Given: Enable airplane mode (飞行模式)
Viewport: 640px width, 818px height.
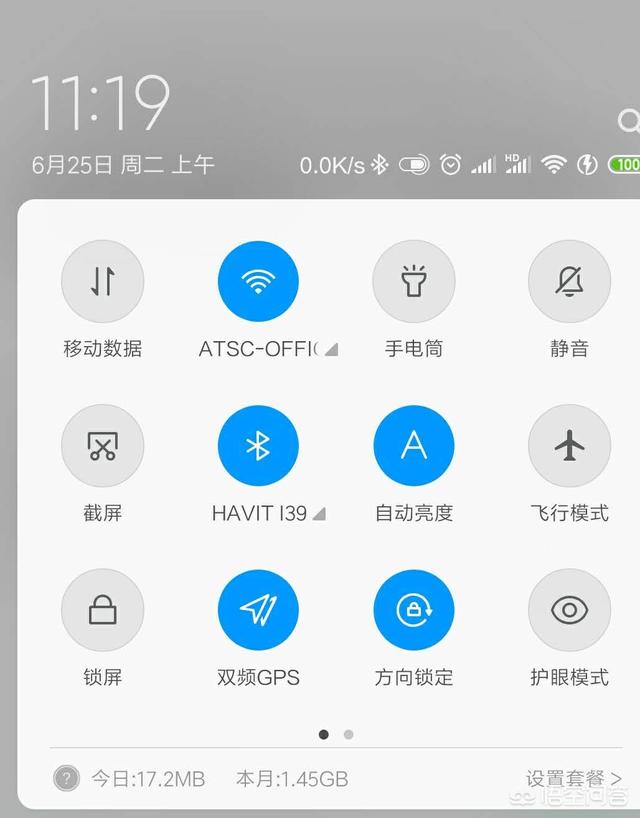Looking at the screenshot, I should 569,446.
